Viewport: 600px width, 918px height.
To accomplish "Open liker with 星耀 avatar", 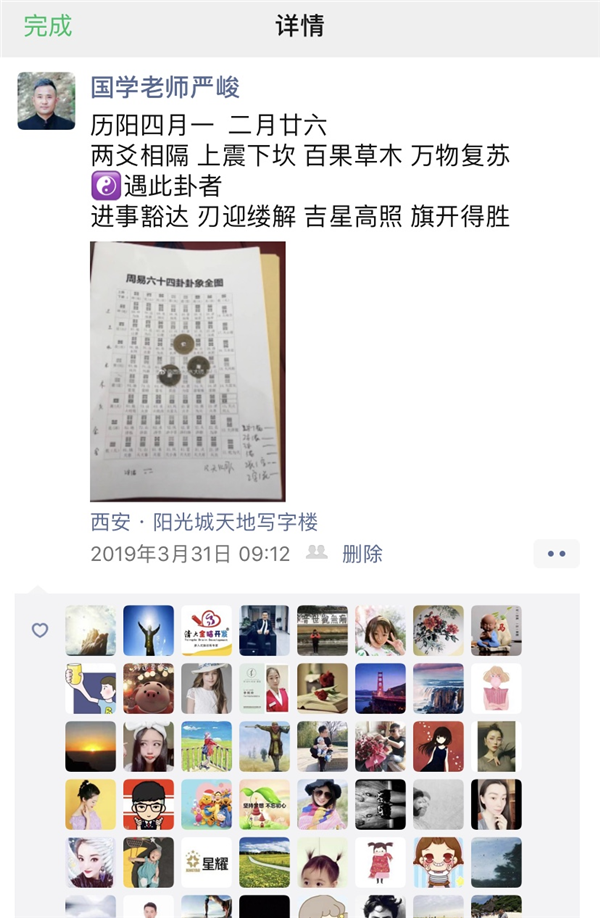I will tap(206, 863).
